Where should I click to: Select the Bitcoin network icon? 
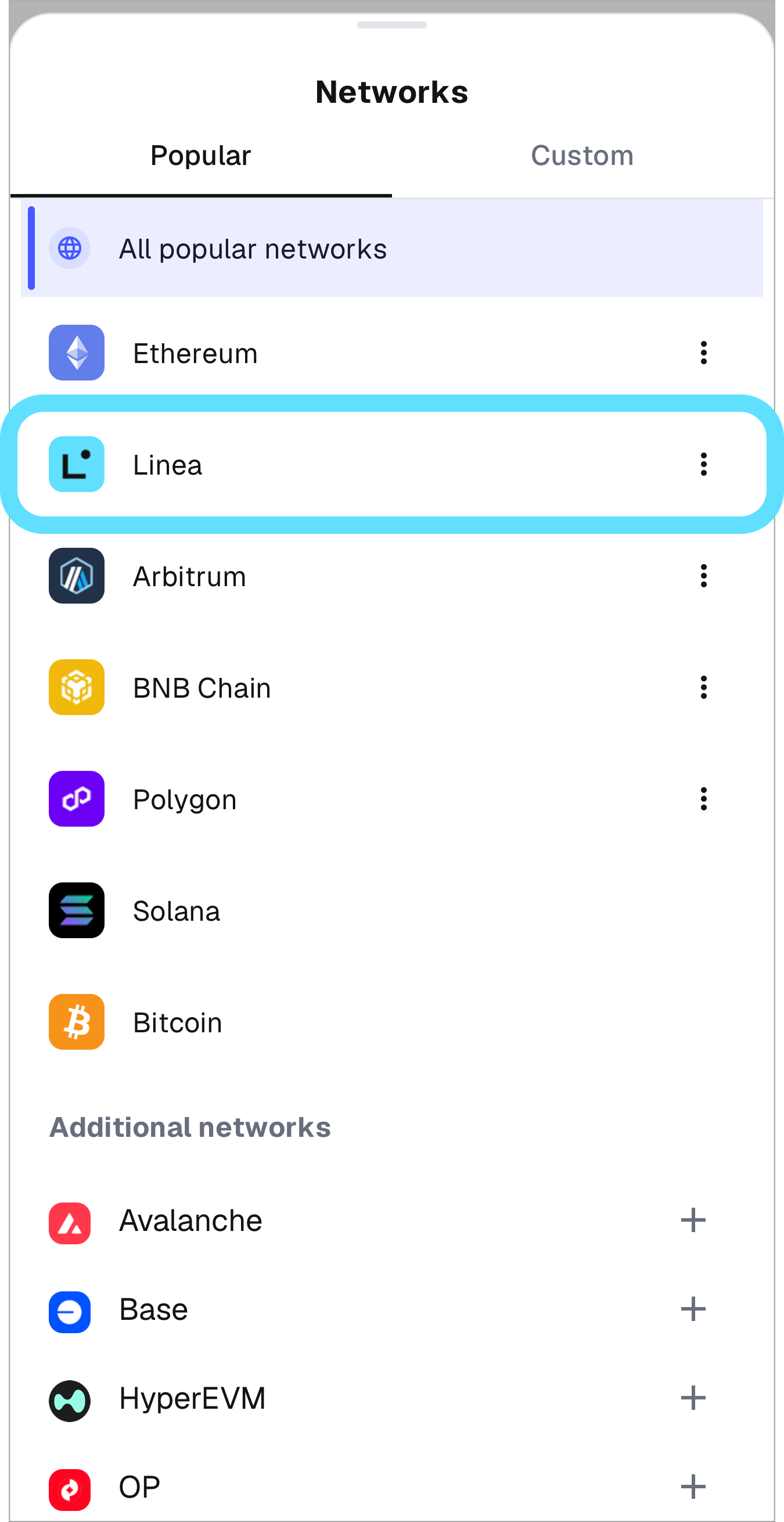(76, 1022)
